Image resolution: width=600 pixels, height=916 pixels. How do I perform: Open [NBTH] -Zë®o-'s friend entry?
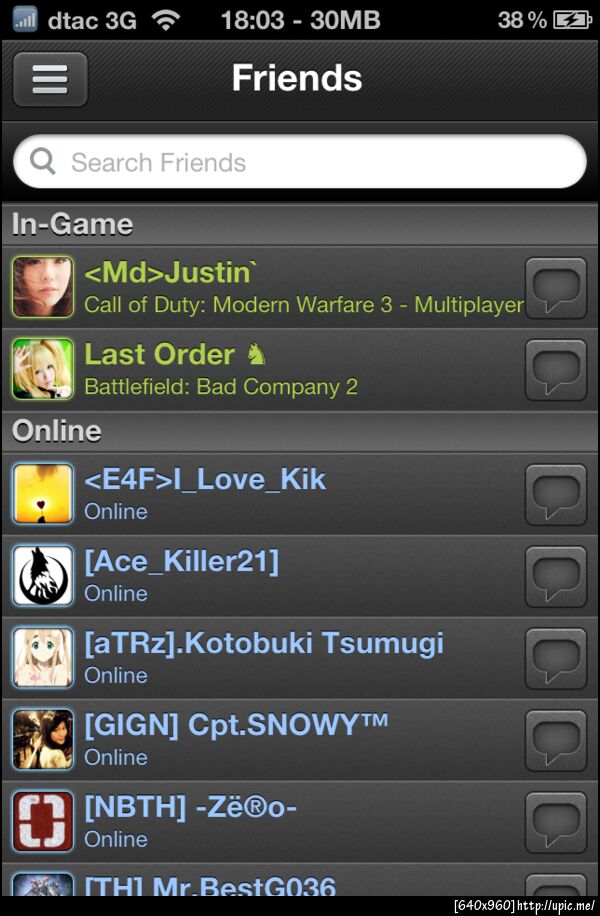tap(270, 821)
